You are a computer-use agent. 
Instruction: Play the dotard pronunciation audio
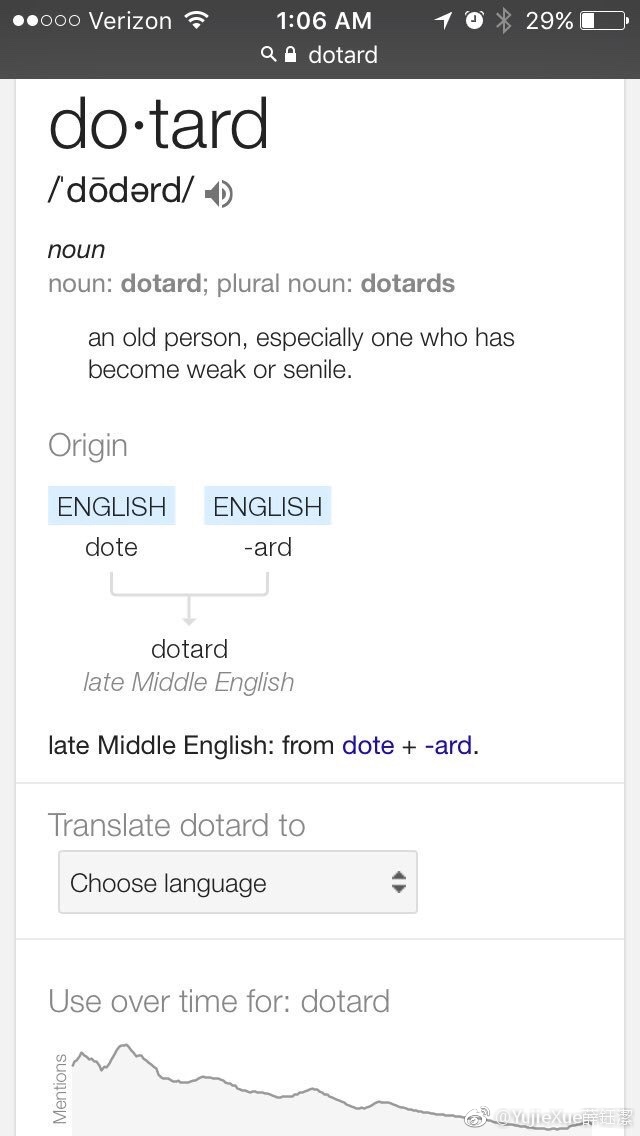[x=218, y=193]
